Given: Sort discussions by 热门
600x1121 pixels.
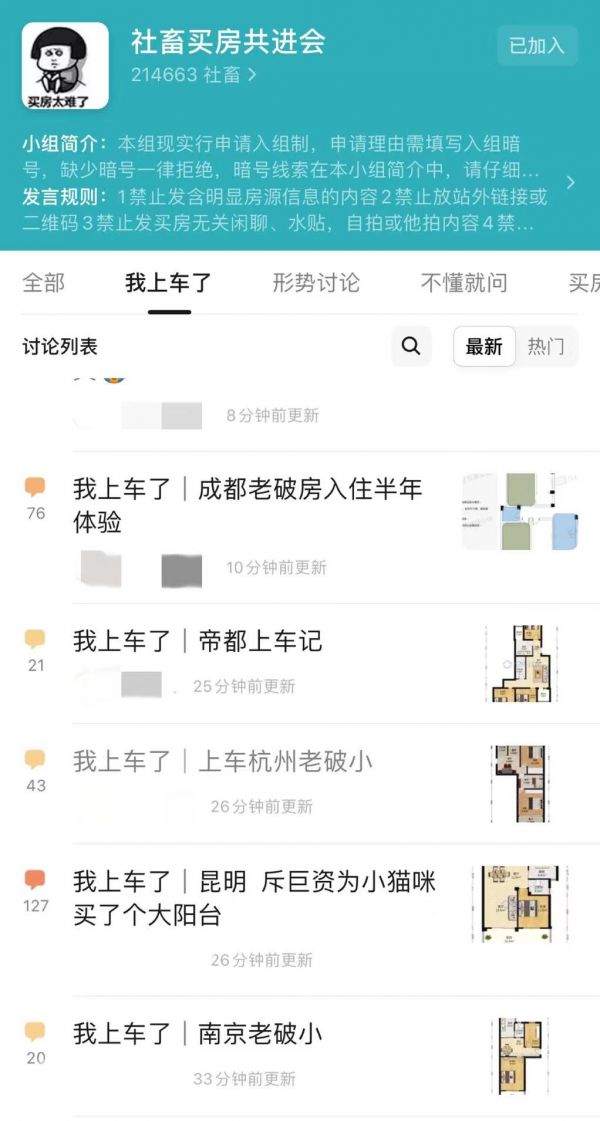Looking at the screenshot, I should tap(546, 347).
